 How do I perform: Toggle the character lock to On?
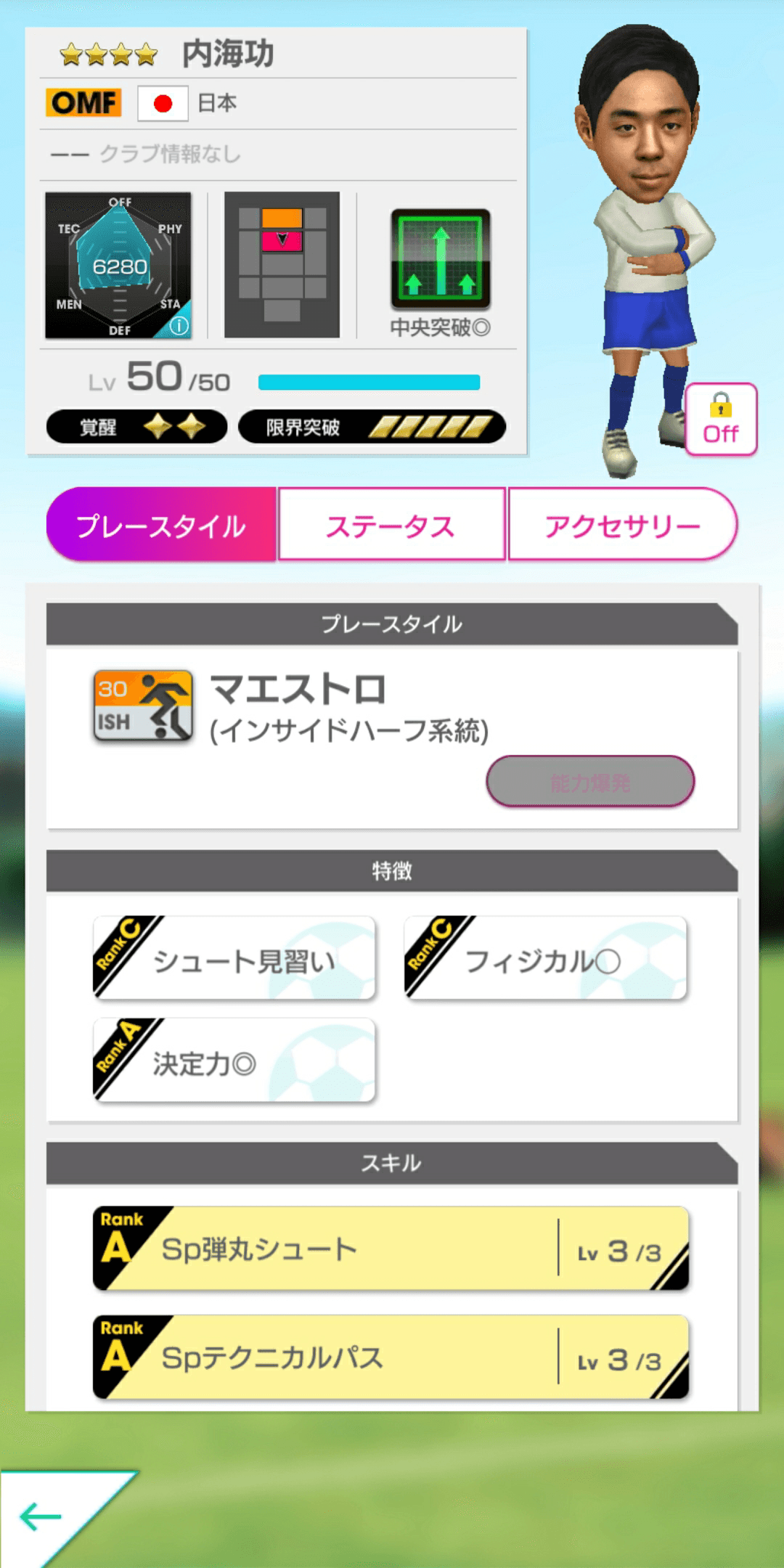click(719, 420)
